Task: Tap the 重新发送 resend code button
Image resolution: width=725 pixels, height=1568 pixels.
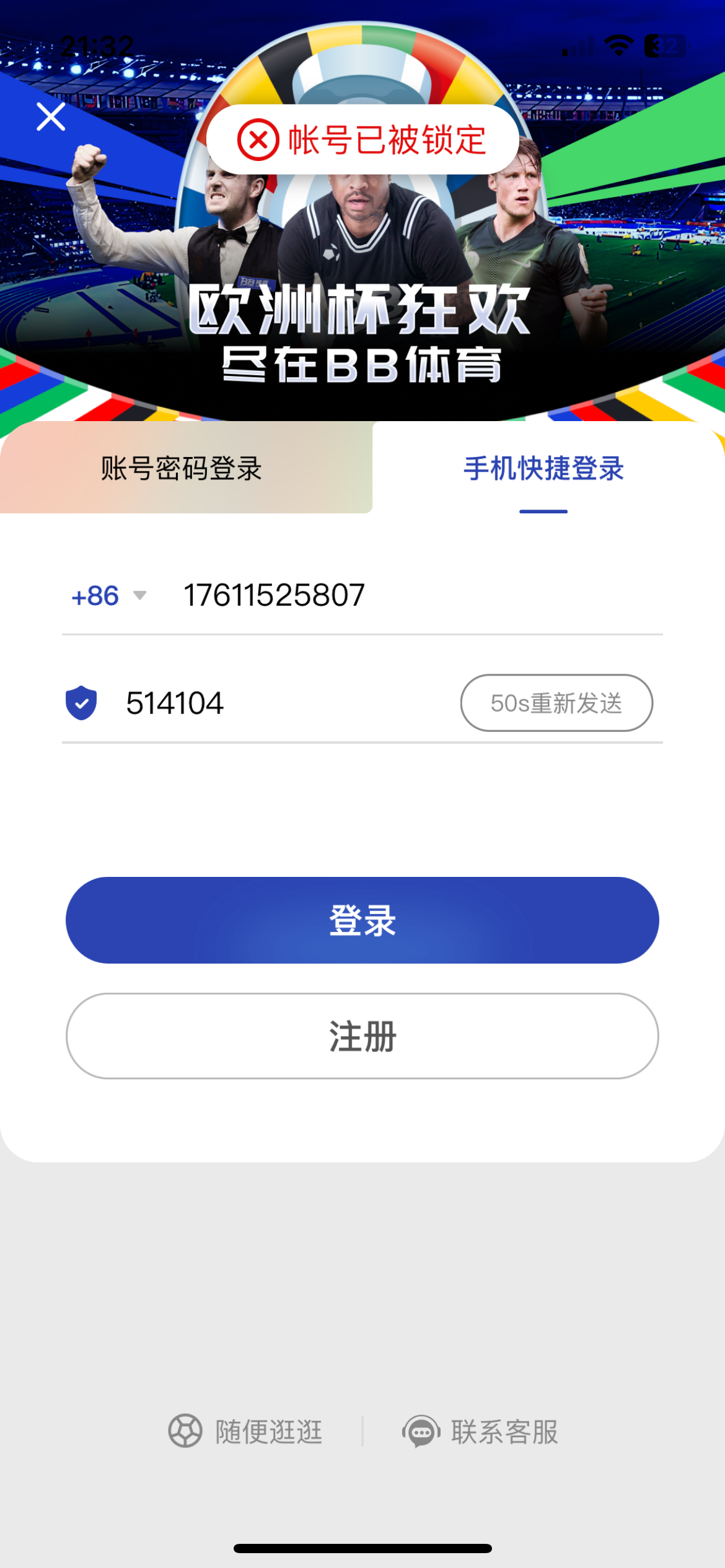Action: [556, 703]
